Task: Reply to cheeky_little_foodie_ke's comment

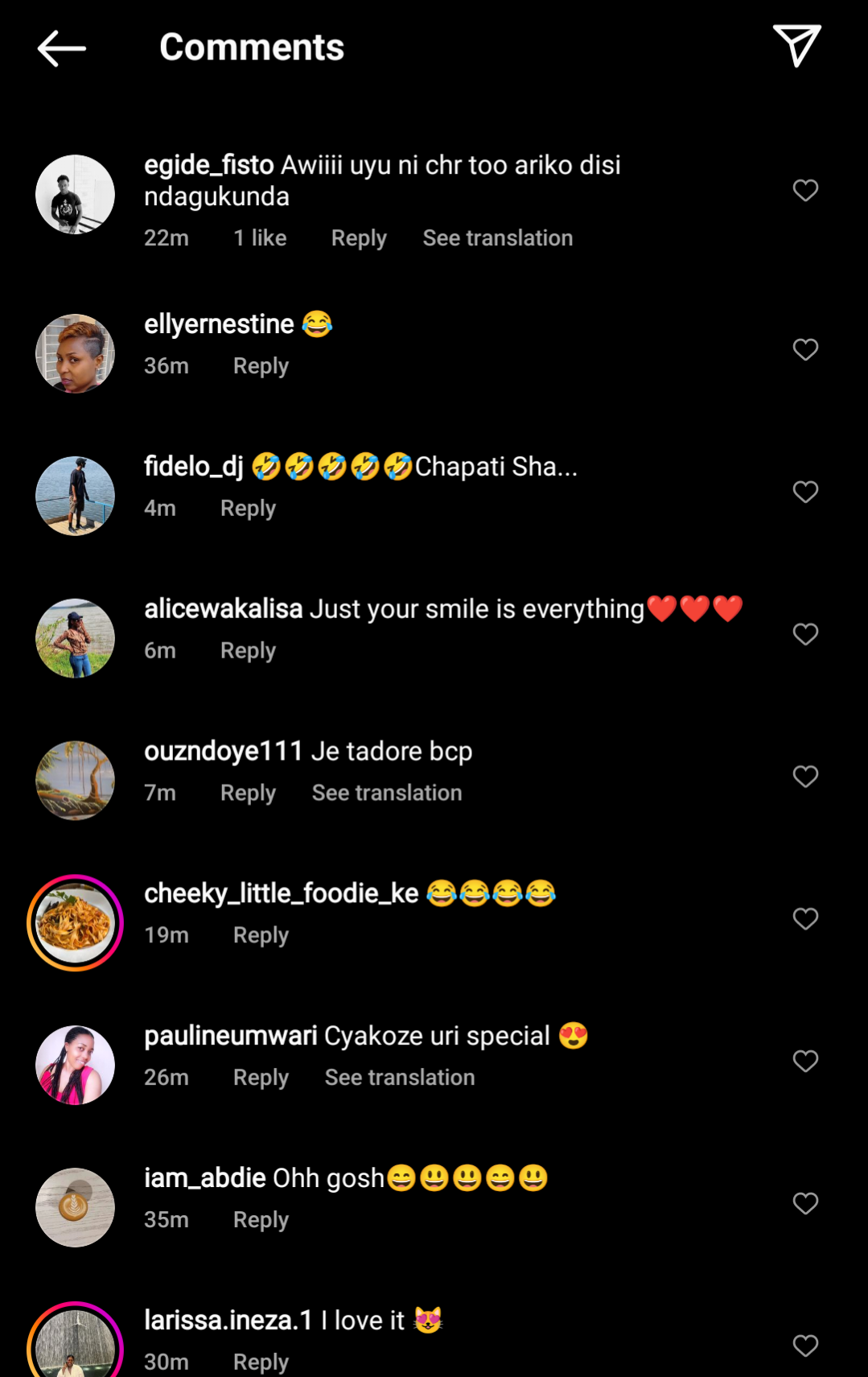Action: pyautogui.click(x=261, y=935)
